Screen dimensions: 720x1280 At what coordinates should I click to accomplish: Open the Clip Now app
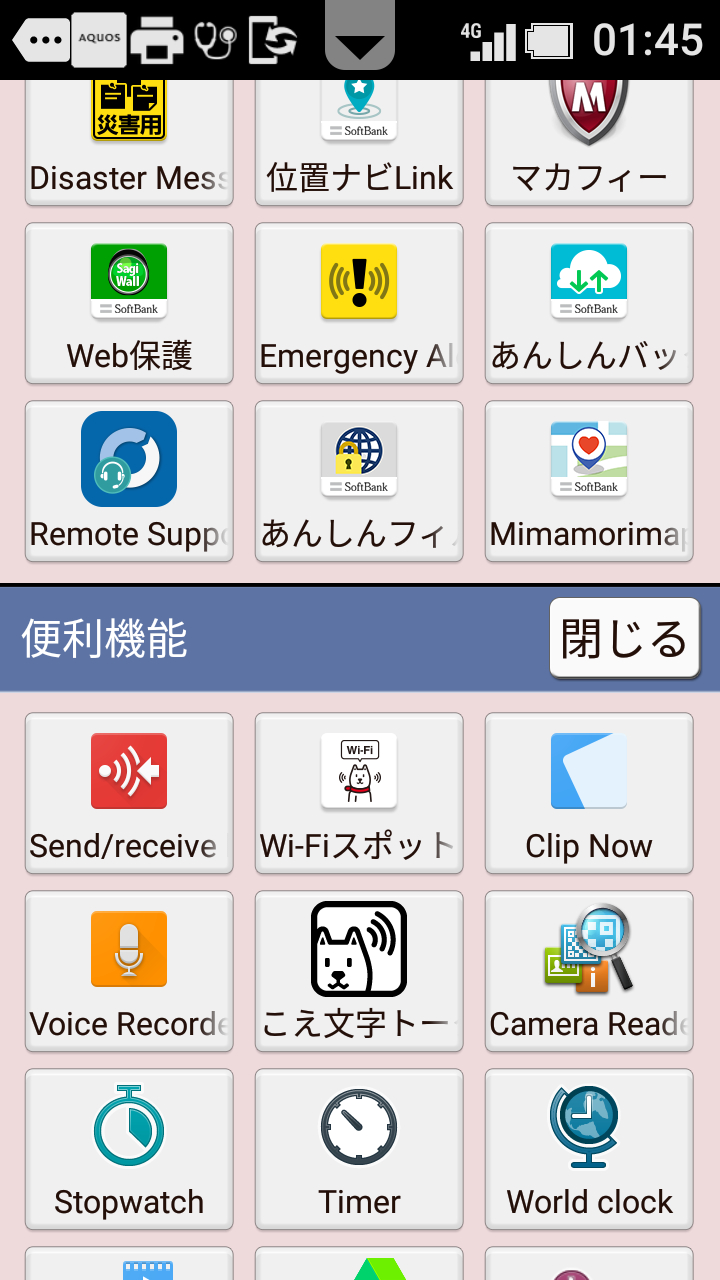(589, 793)
